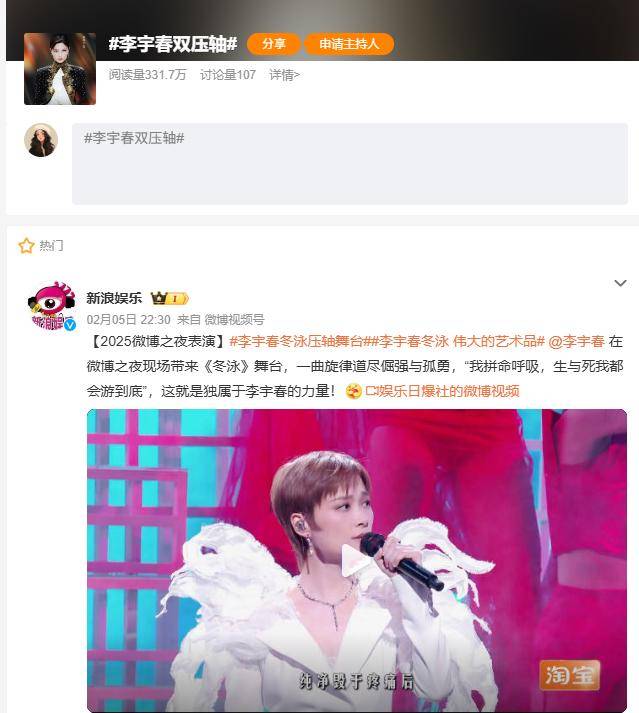The width and height of the screenshot is (639, 713).
Task: Open 新浪娱乐 profile avatar
Action: [50, 306]
